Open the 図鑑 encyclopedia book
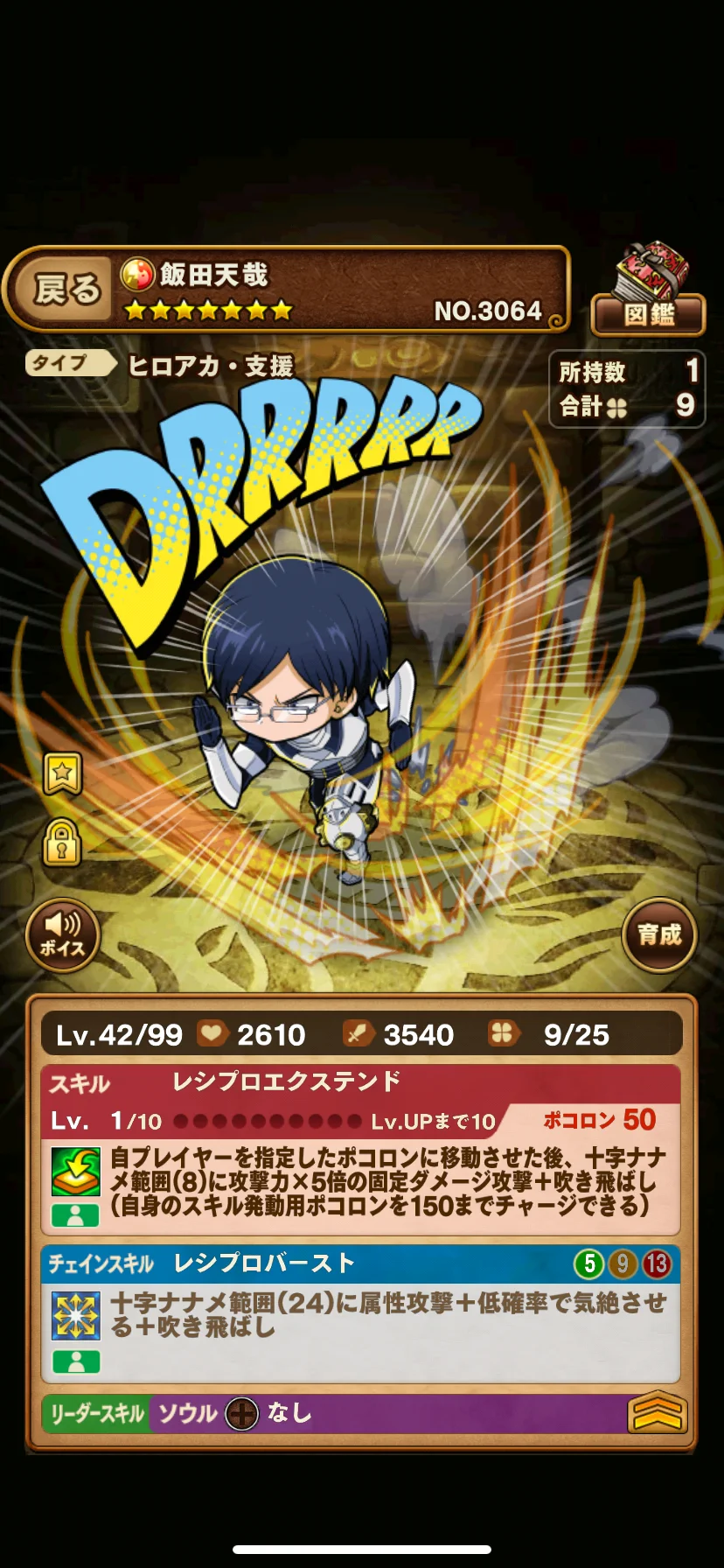 pos(648,289)
